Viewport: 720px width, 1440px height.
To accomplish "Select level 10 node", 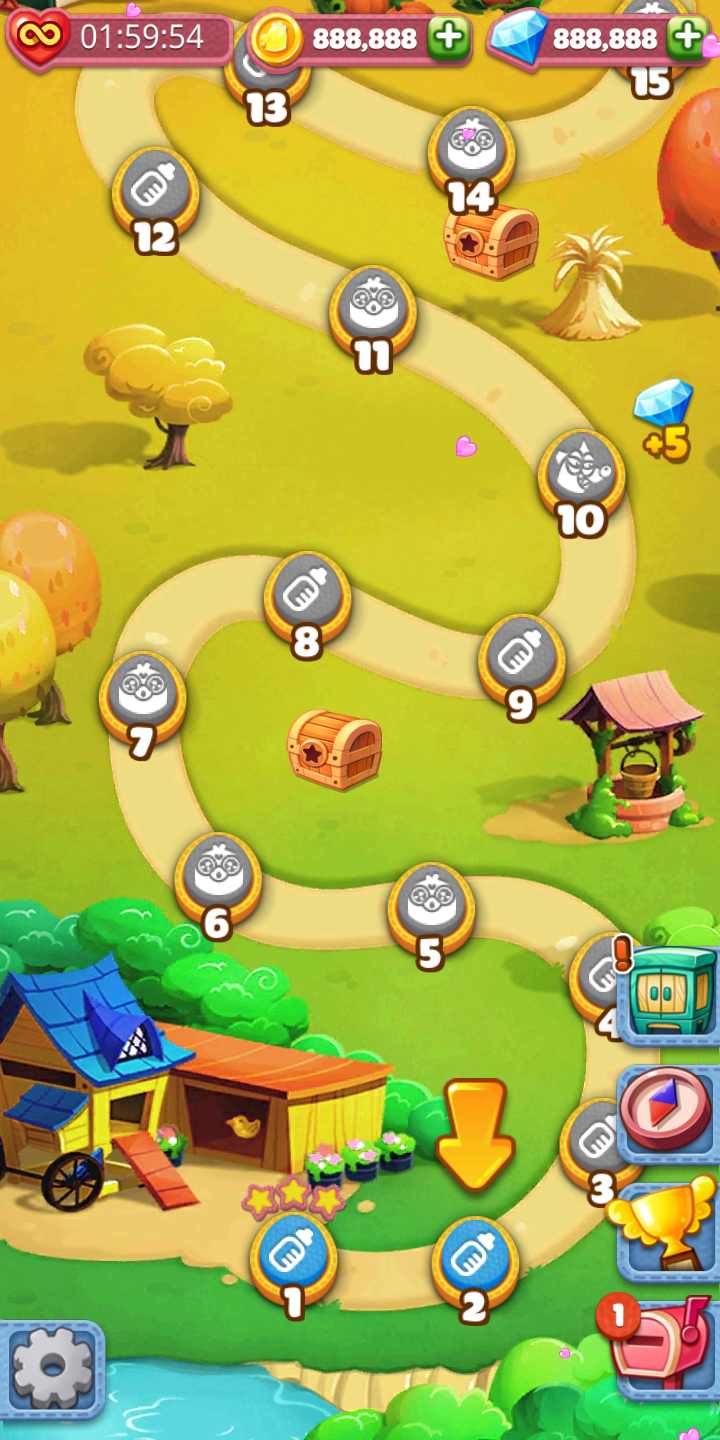I will [x=581, y=473].
